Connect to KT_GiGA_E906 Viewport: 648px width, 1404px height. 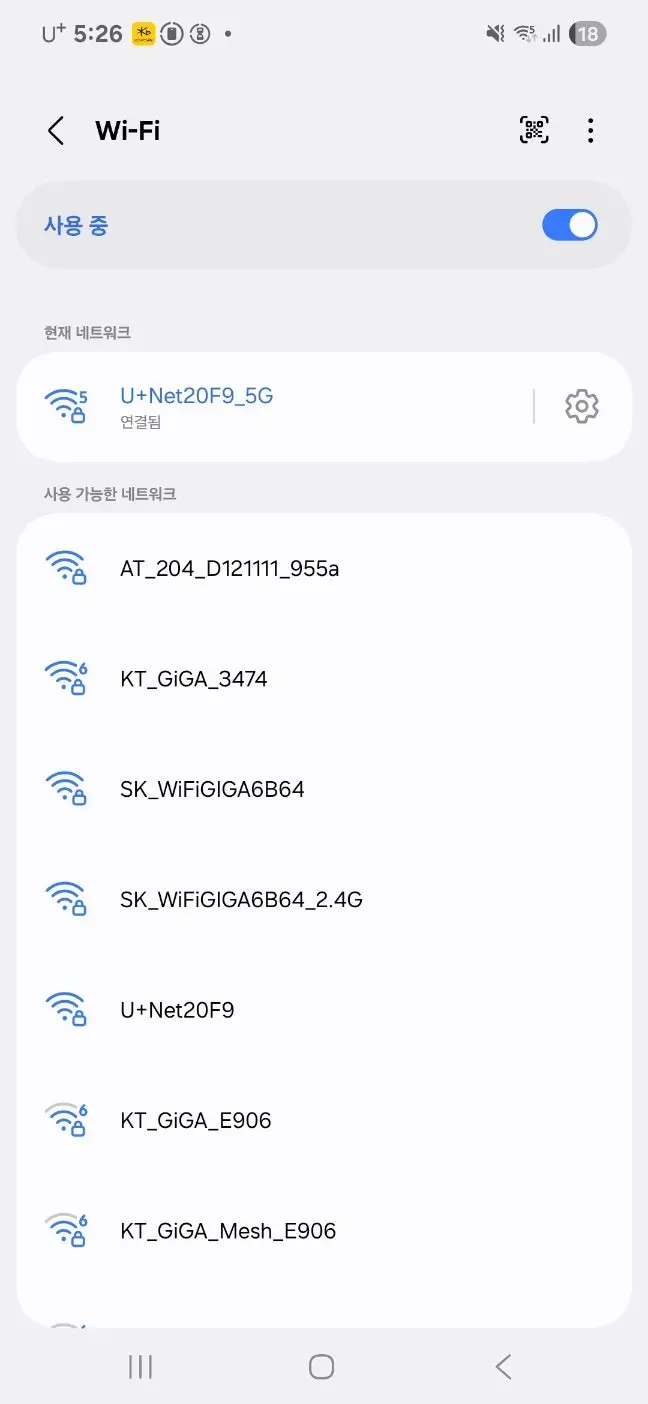(x=195, y=1120)
